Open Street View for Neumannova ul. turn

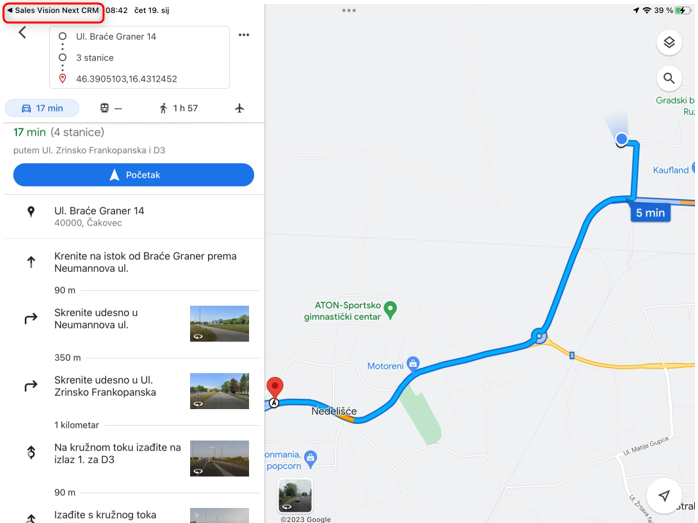(x=219, y=324)
